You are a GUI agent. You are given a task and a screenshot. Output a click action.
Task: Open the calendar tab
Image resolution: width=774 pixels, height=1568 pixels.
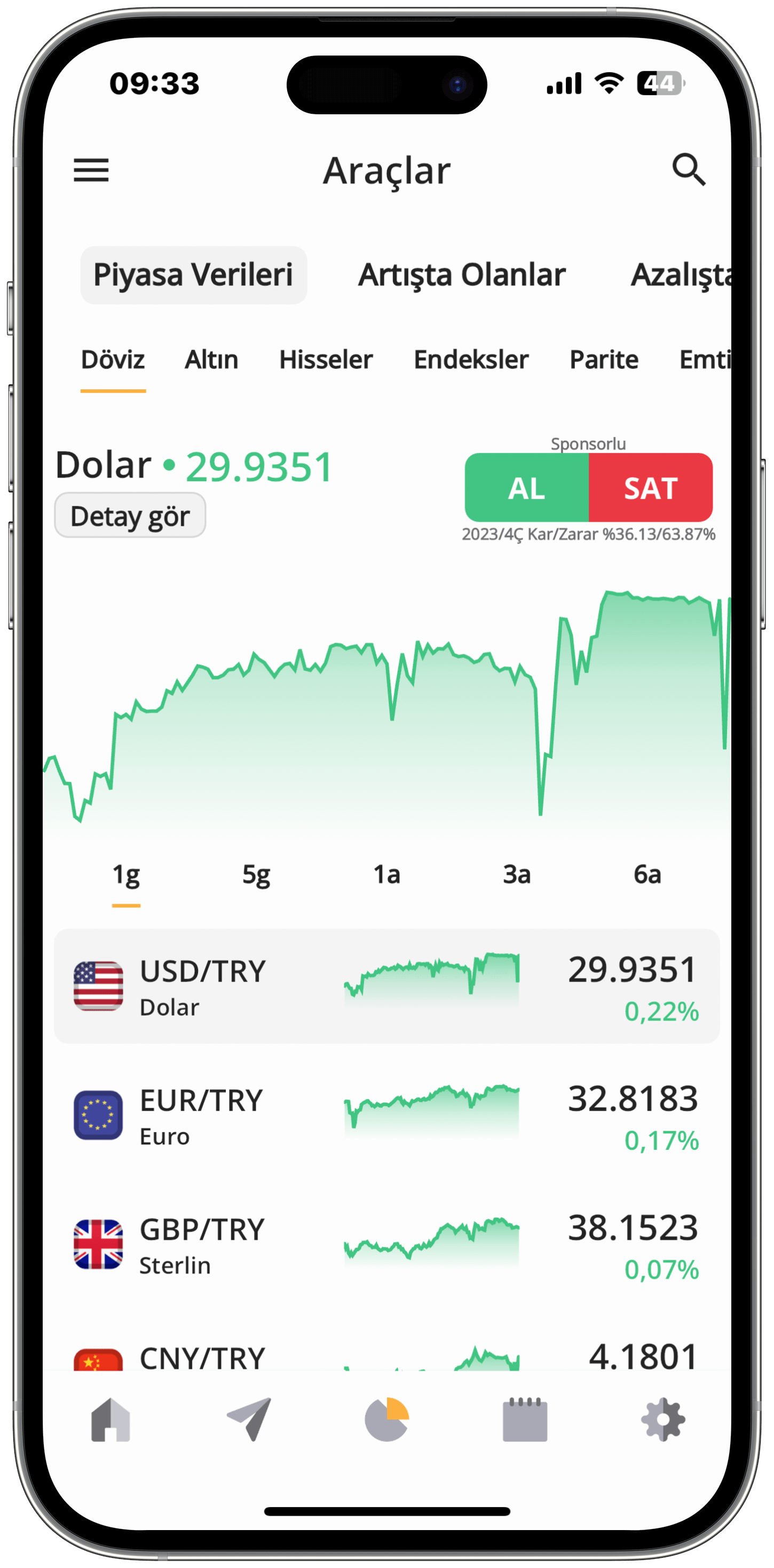[525, 1420]
